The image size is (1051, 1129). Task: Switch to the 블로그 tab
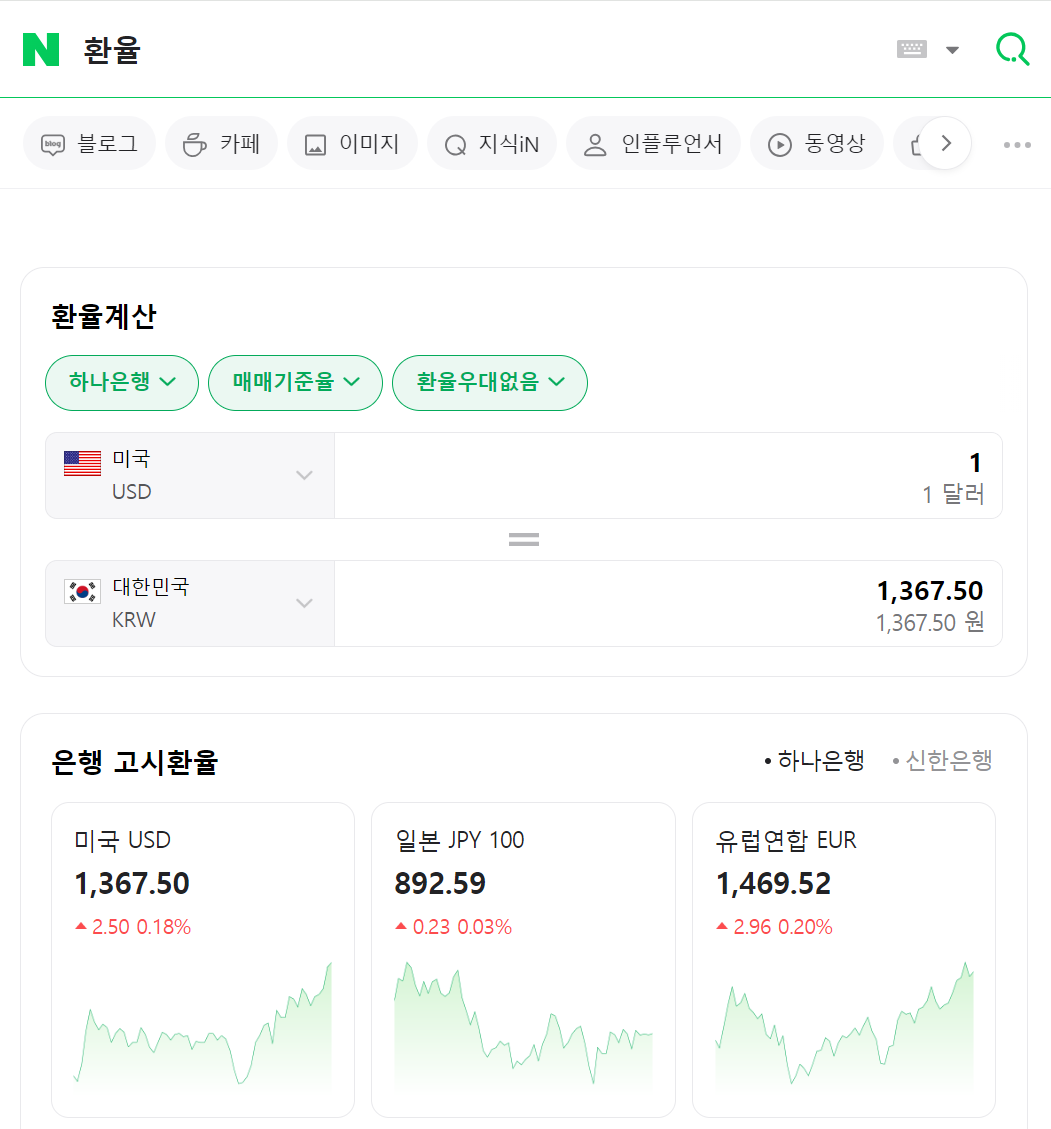coord(89,144)
